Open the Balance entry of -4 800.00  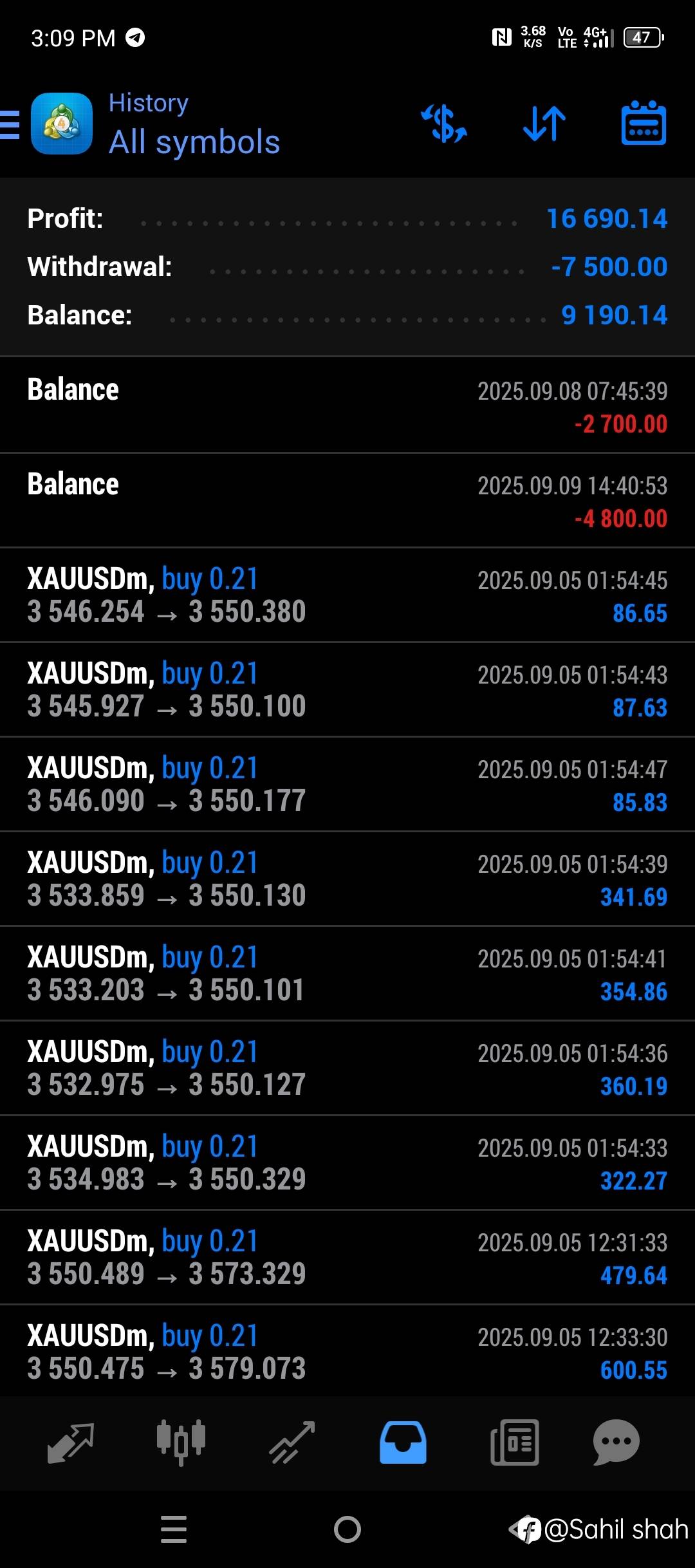click(x=347, y=501)
